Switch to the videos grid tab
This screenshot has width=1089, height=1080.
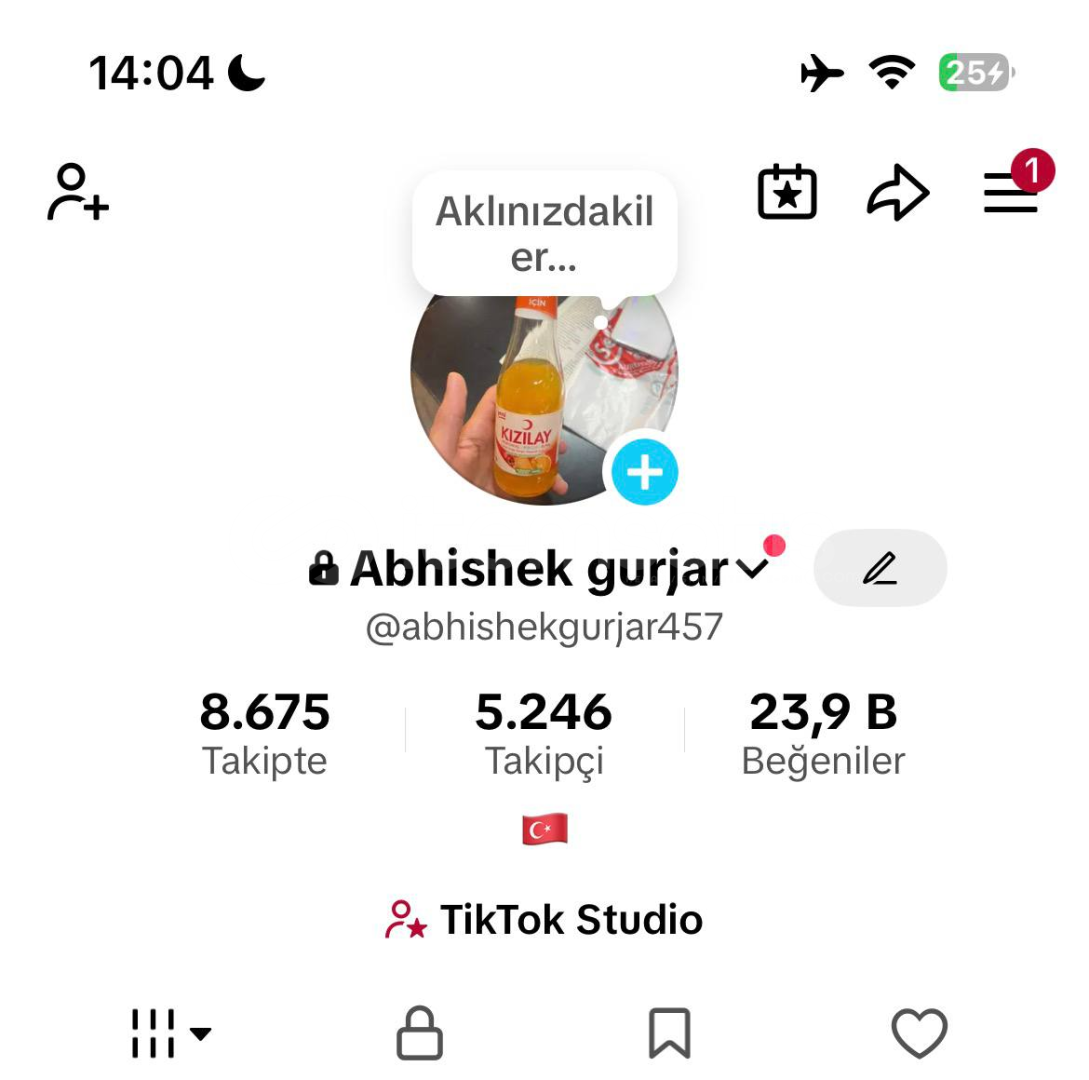point(170,1033)
